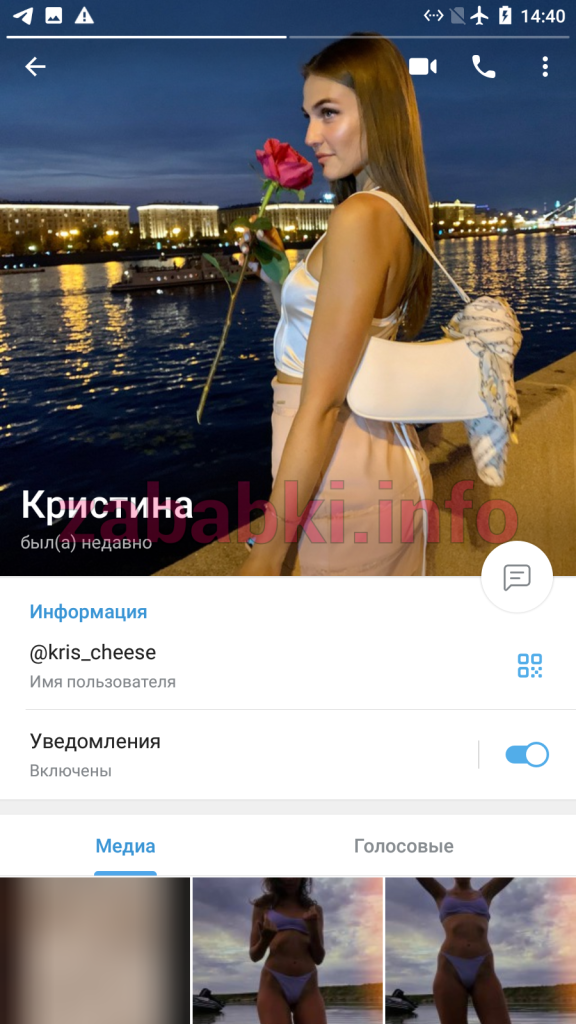Select the Медиа tab

point(125,846)
